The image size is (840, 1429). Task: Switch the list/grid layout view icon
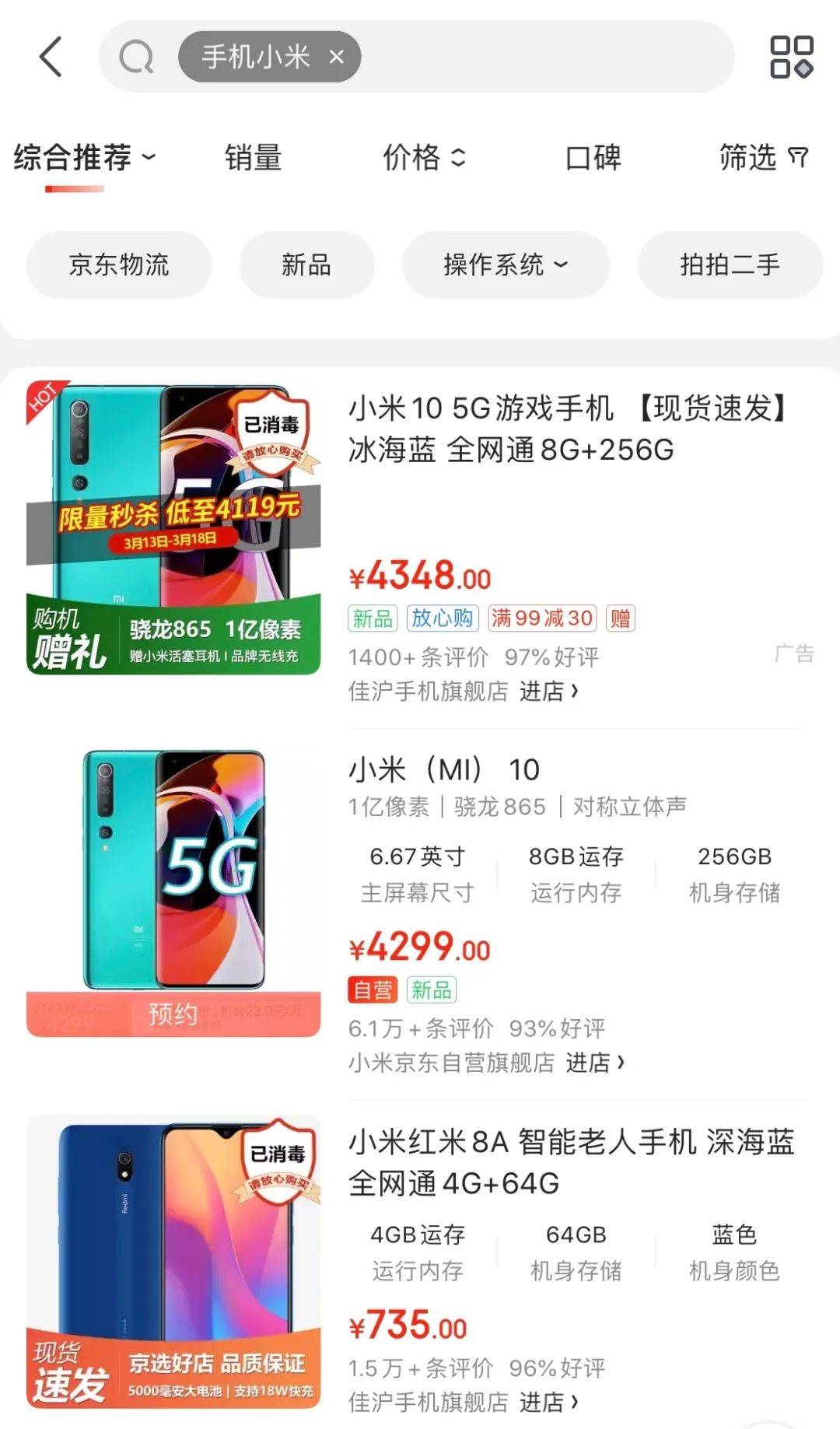[791, 57]
